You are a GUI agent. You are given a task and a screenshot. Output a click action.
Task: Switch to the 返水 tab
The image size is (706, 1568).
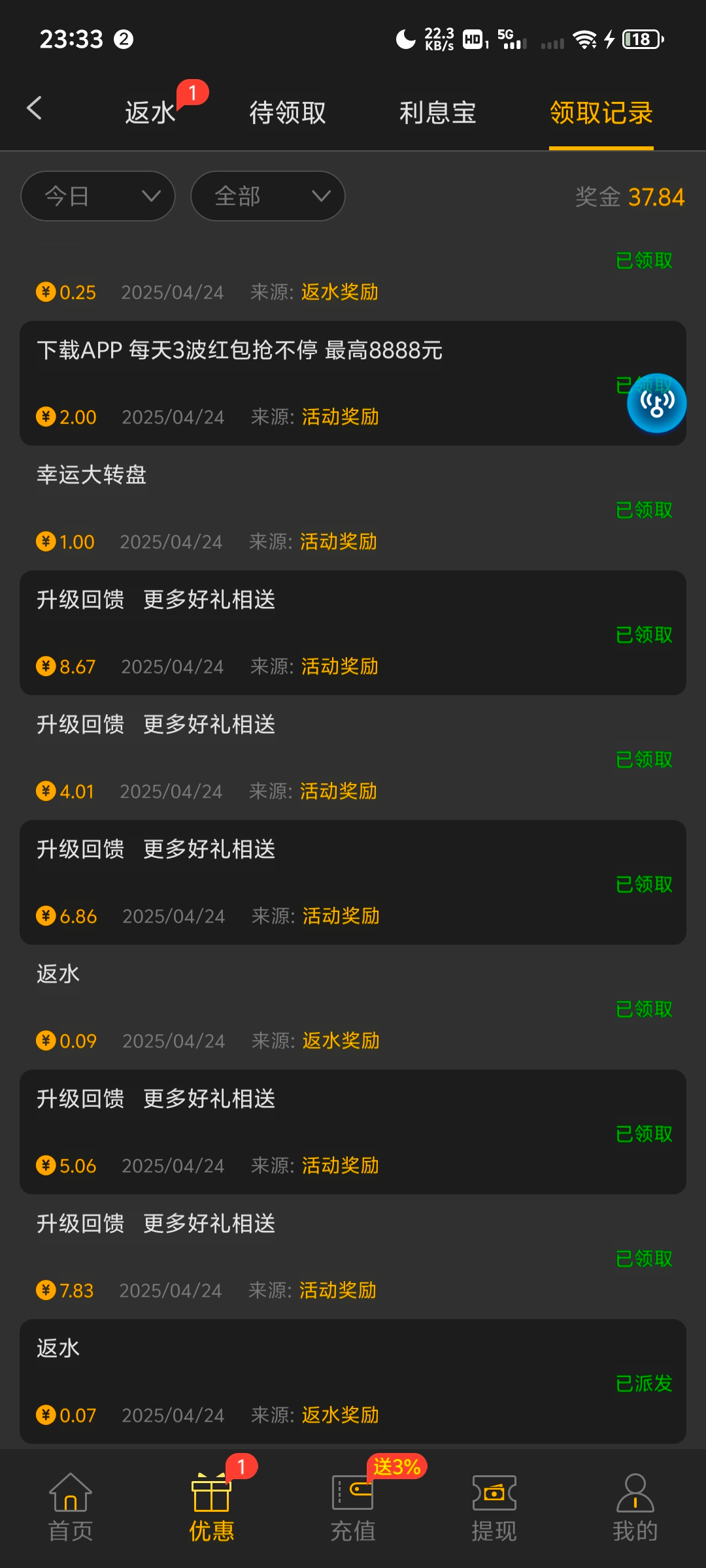[x=149, y=112]
